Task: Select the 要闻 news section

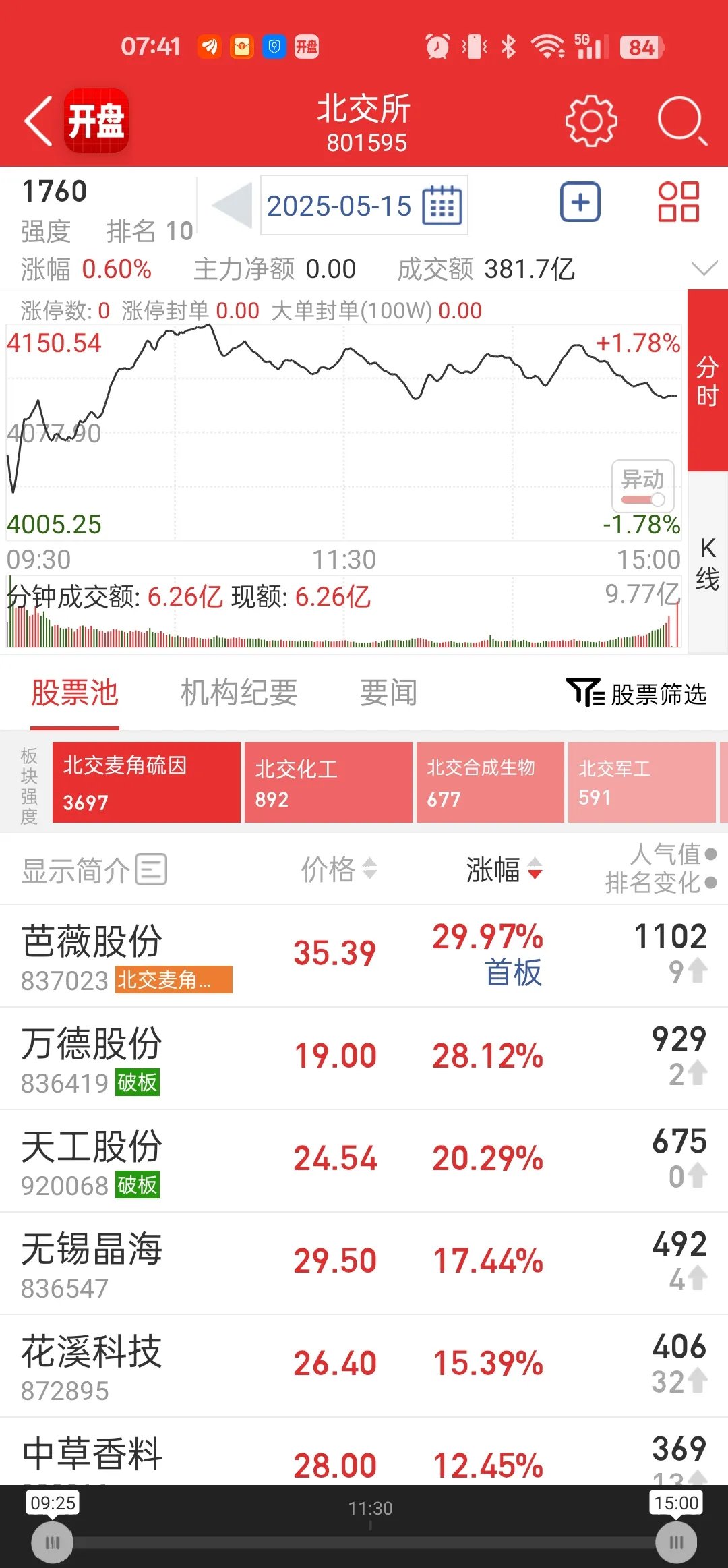Action: [388, 693]
